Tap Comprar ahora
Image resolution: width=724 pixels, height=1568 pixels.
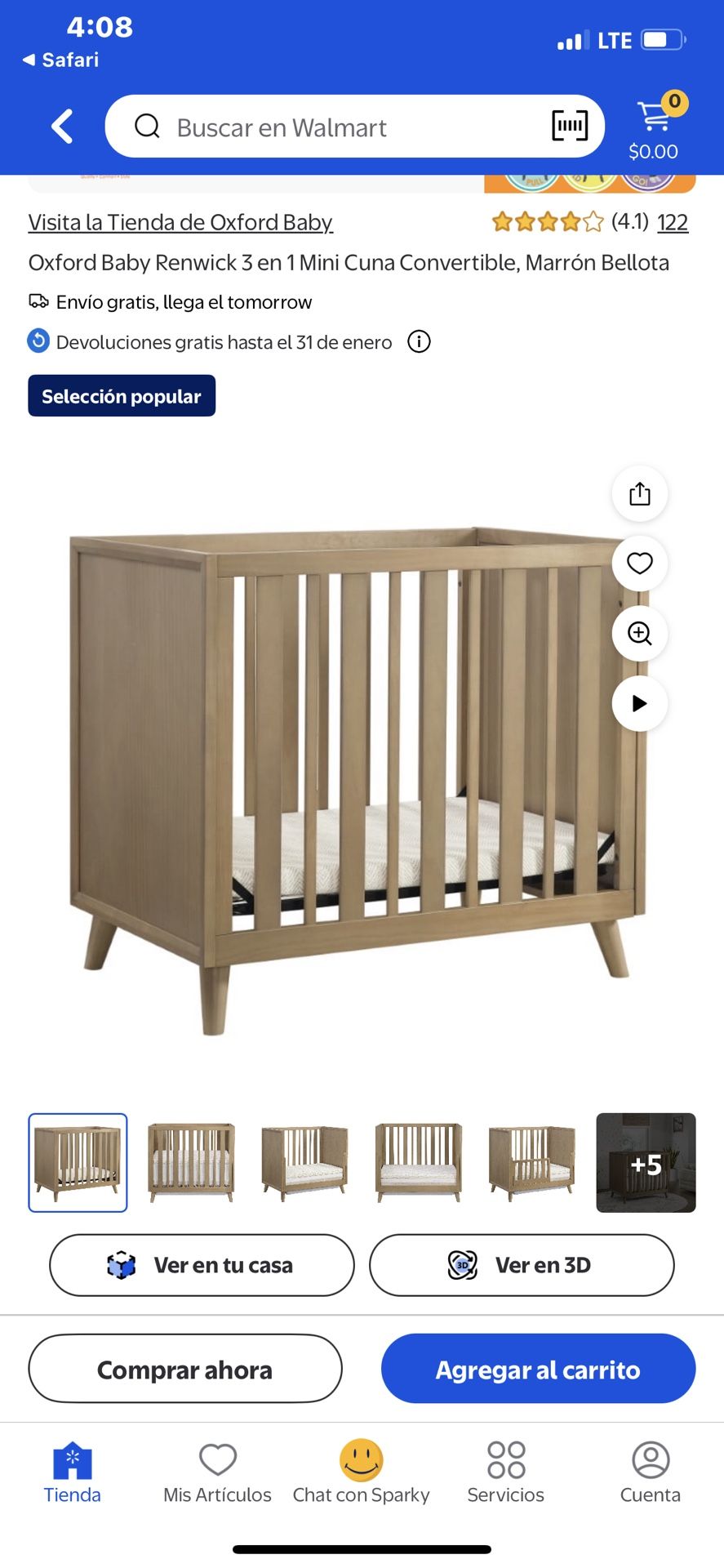tap(185, 1370)
